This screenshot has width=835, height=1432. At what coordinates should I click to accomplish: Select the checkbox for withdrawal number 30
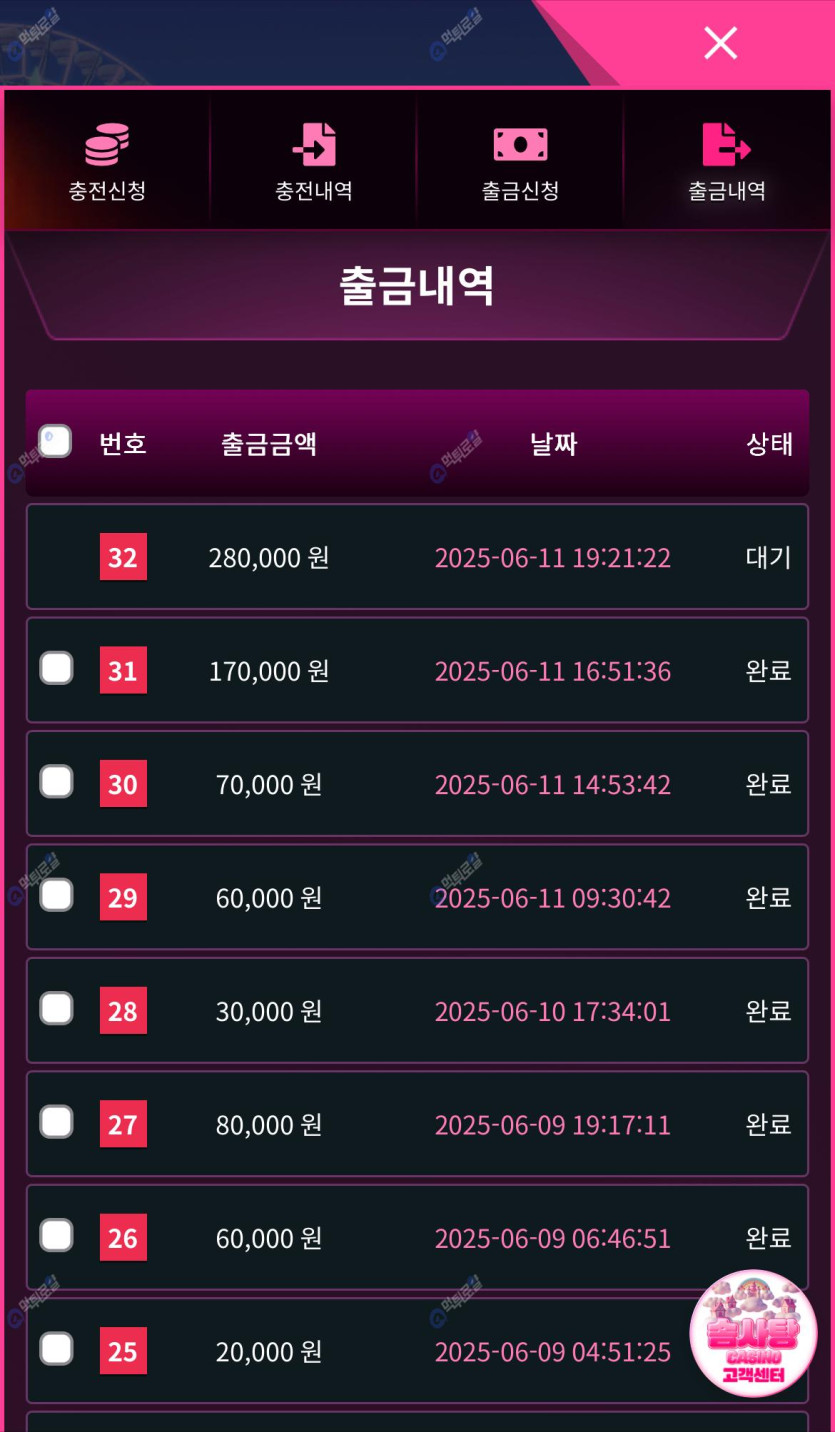click(56, 781)
